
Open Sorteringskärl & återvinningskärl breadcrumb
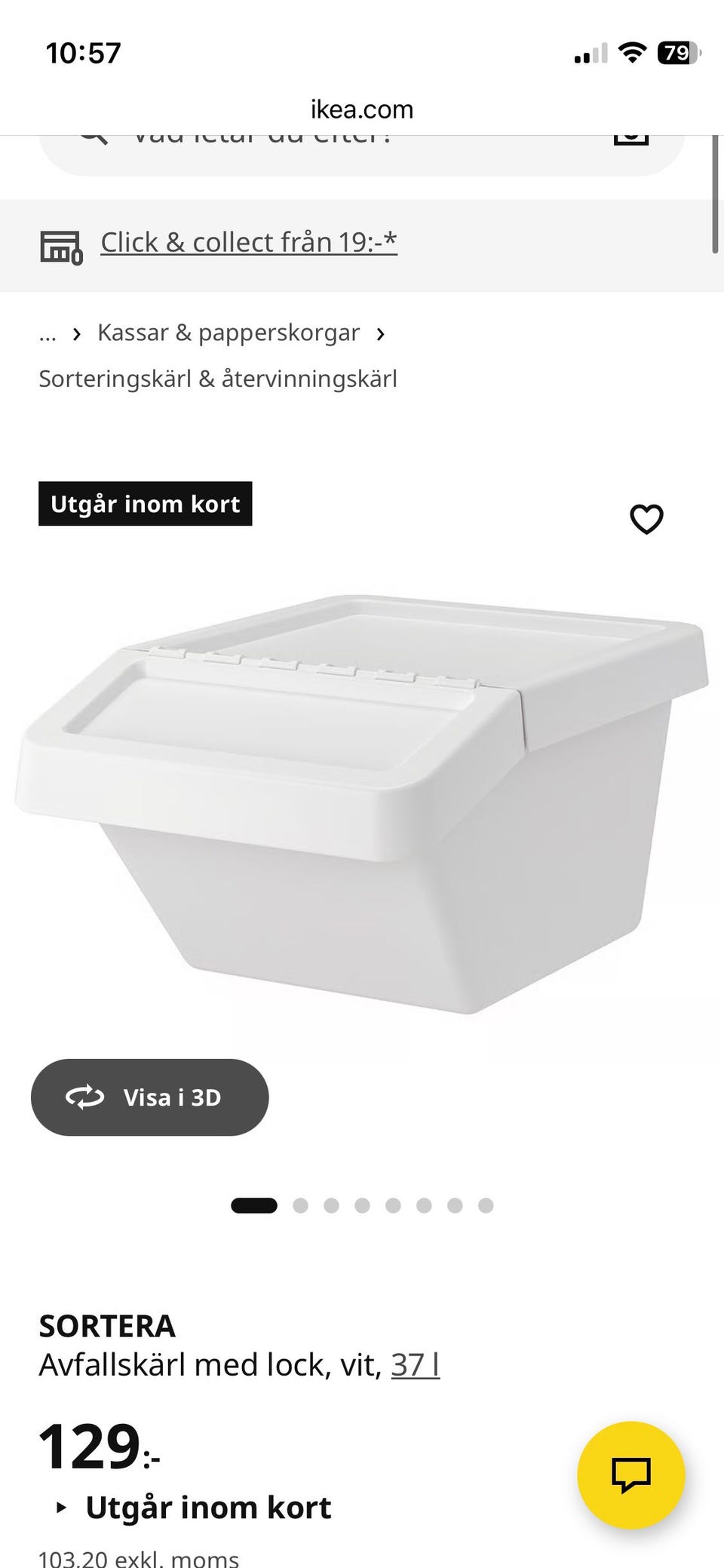(218, 379)
